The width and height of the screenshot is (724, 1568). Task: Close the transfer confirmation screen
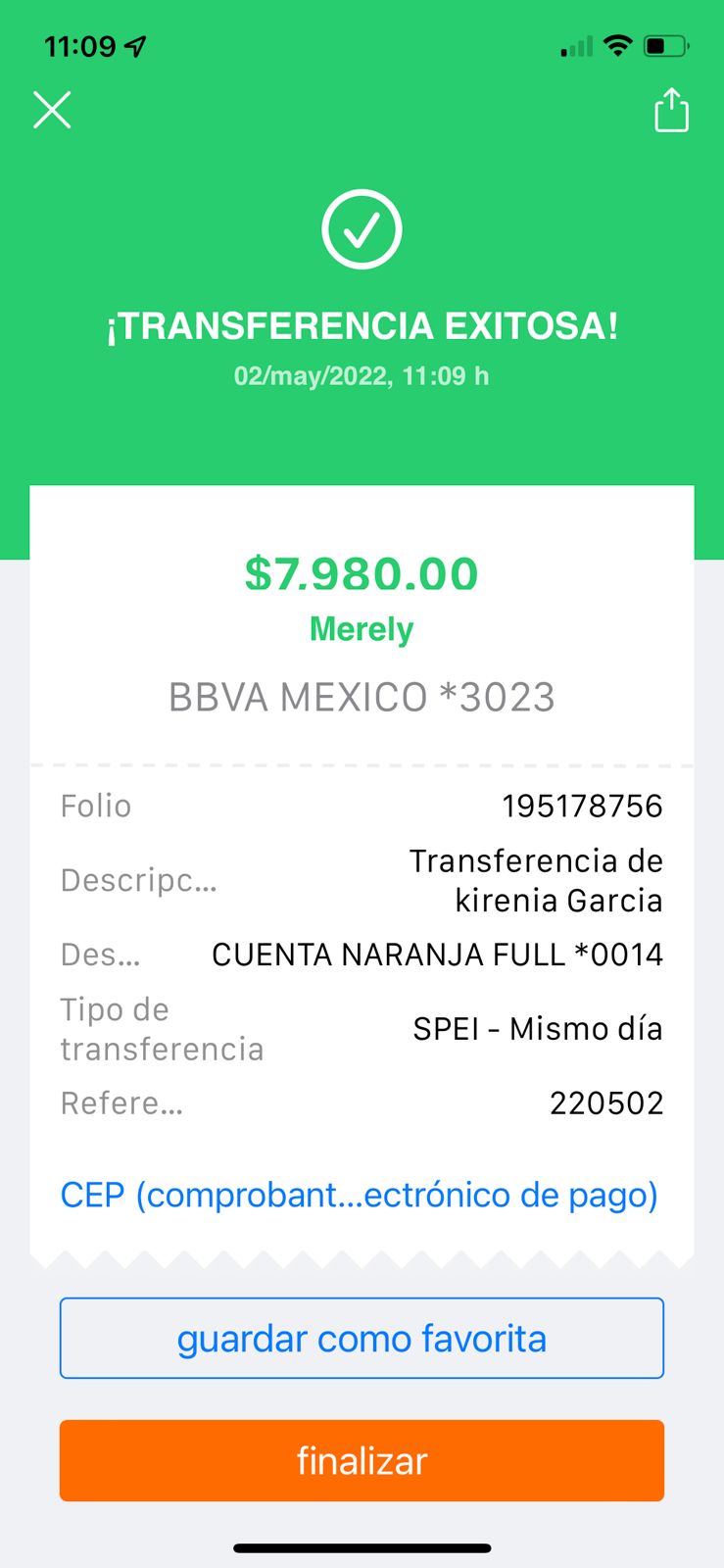tap(52, 110)
